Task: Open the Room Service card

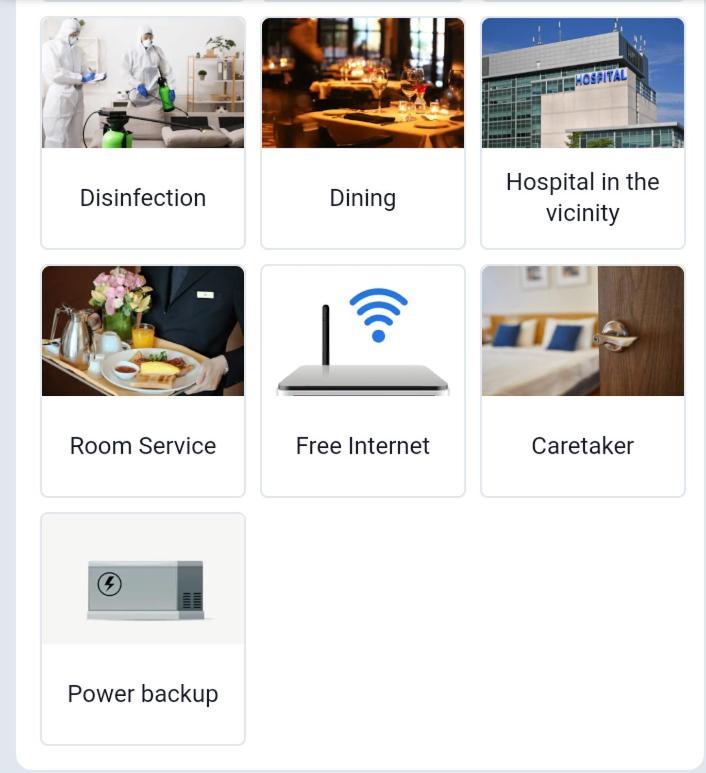Action: [x=143, y=381]
